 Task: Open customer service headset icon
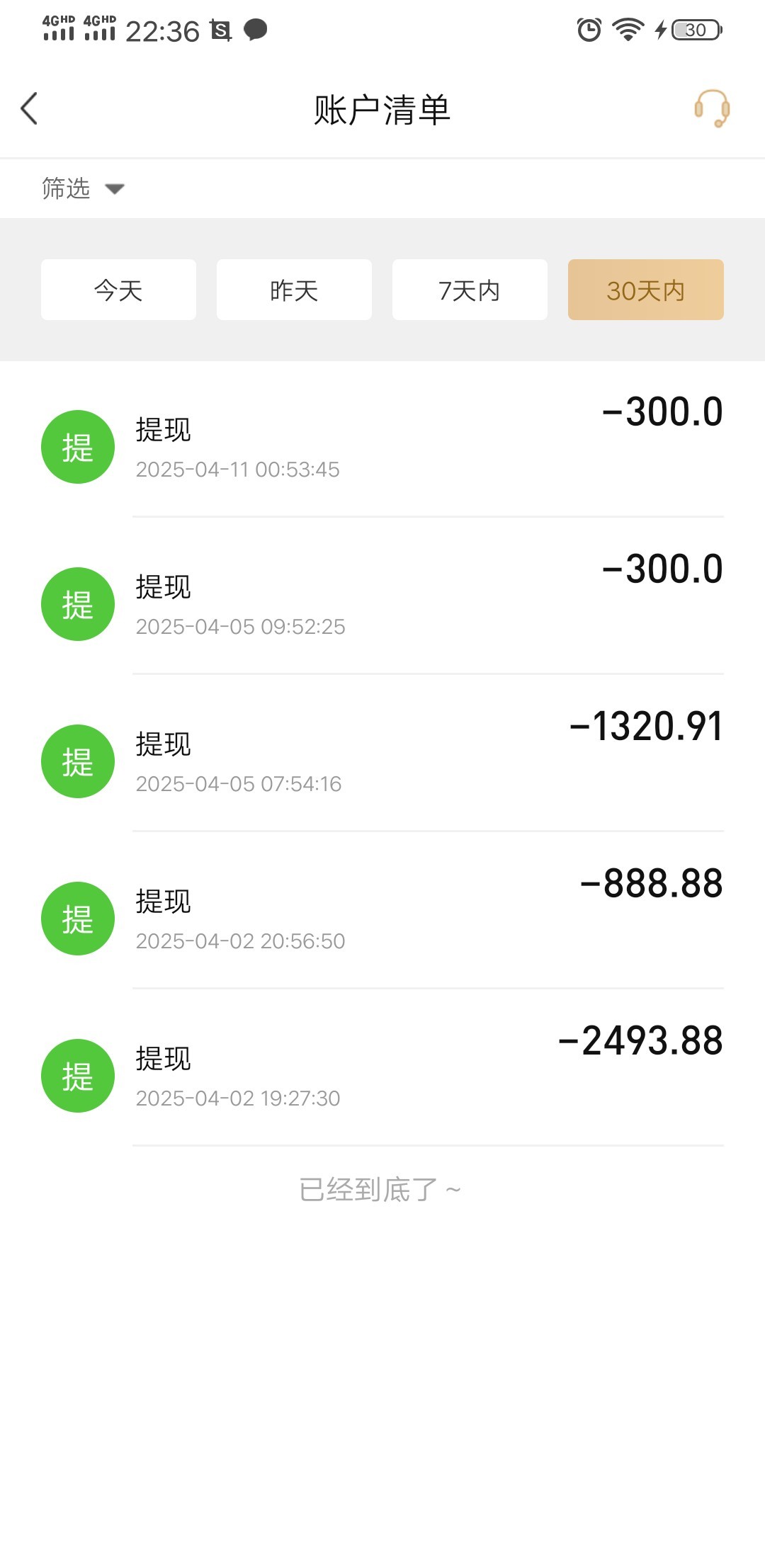click(x=712, y=108)
